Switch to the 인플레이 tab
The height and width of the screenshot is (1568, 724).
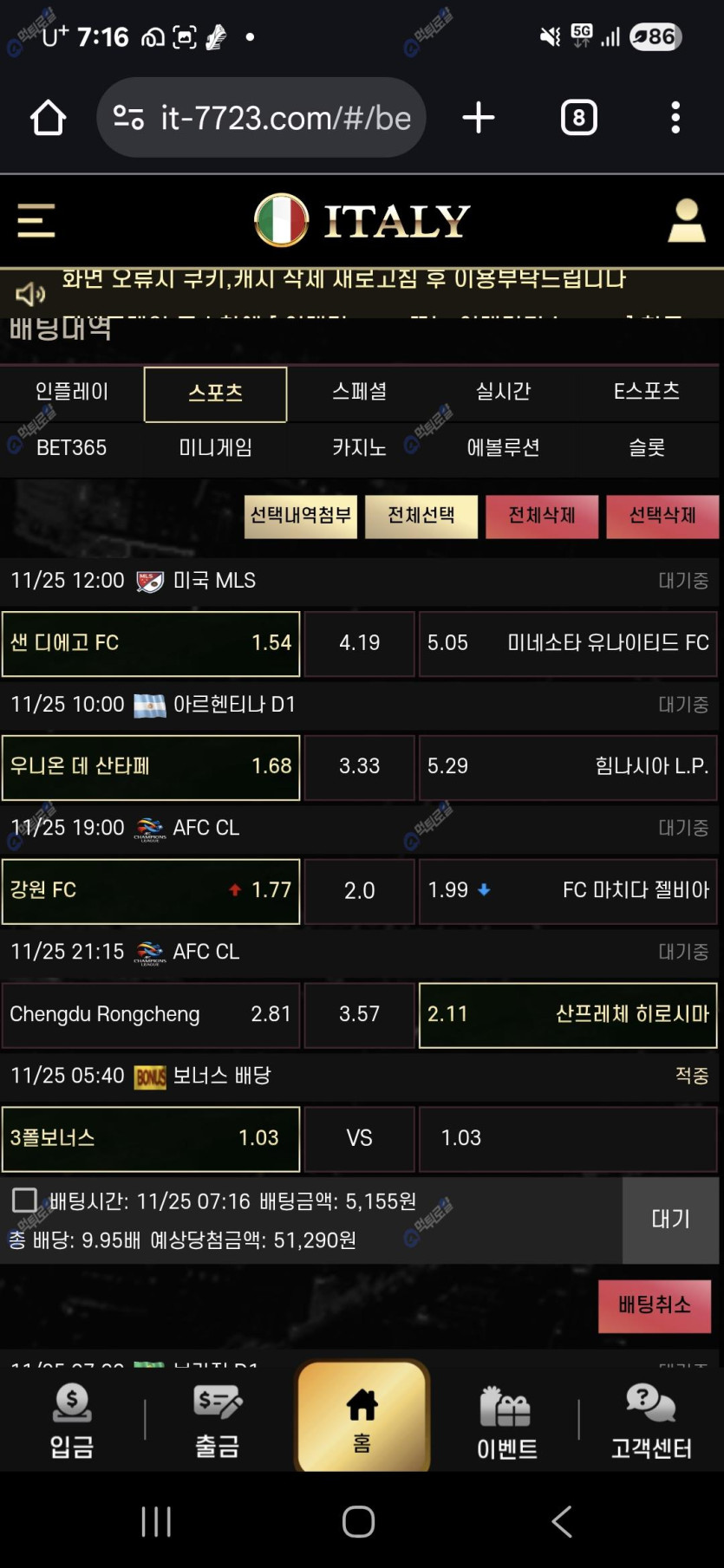tap(72, 392)
